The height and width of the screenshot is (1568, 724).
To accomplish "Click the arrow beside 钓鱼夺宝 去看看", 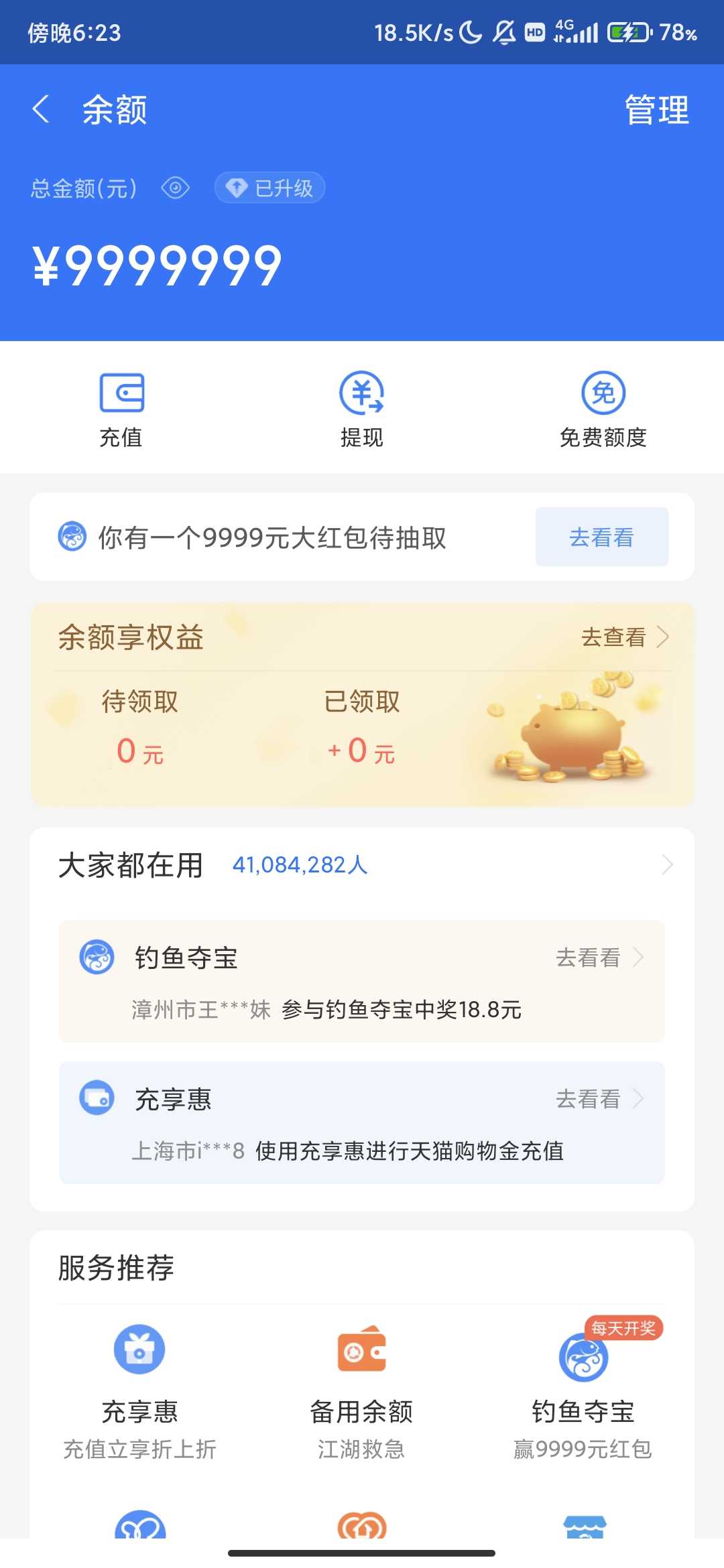I will click(x=640, y=958).
